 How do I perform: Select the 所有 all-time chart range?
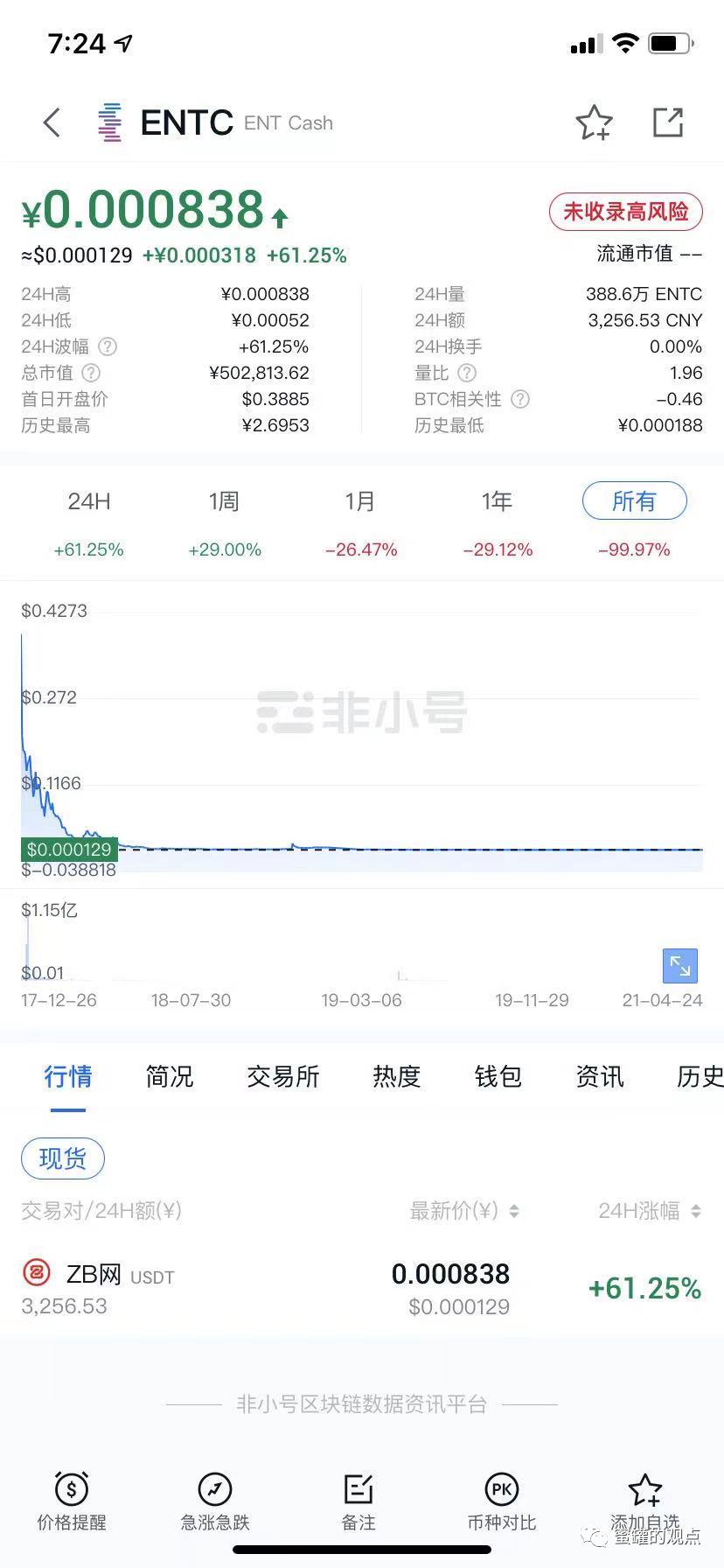(x=634, y=500)
